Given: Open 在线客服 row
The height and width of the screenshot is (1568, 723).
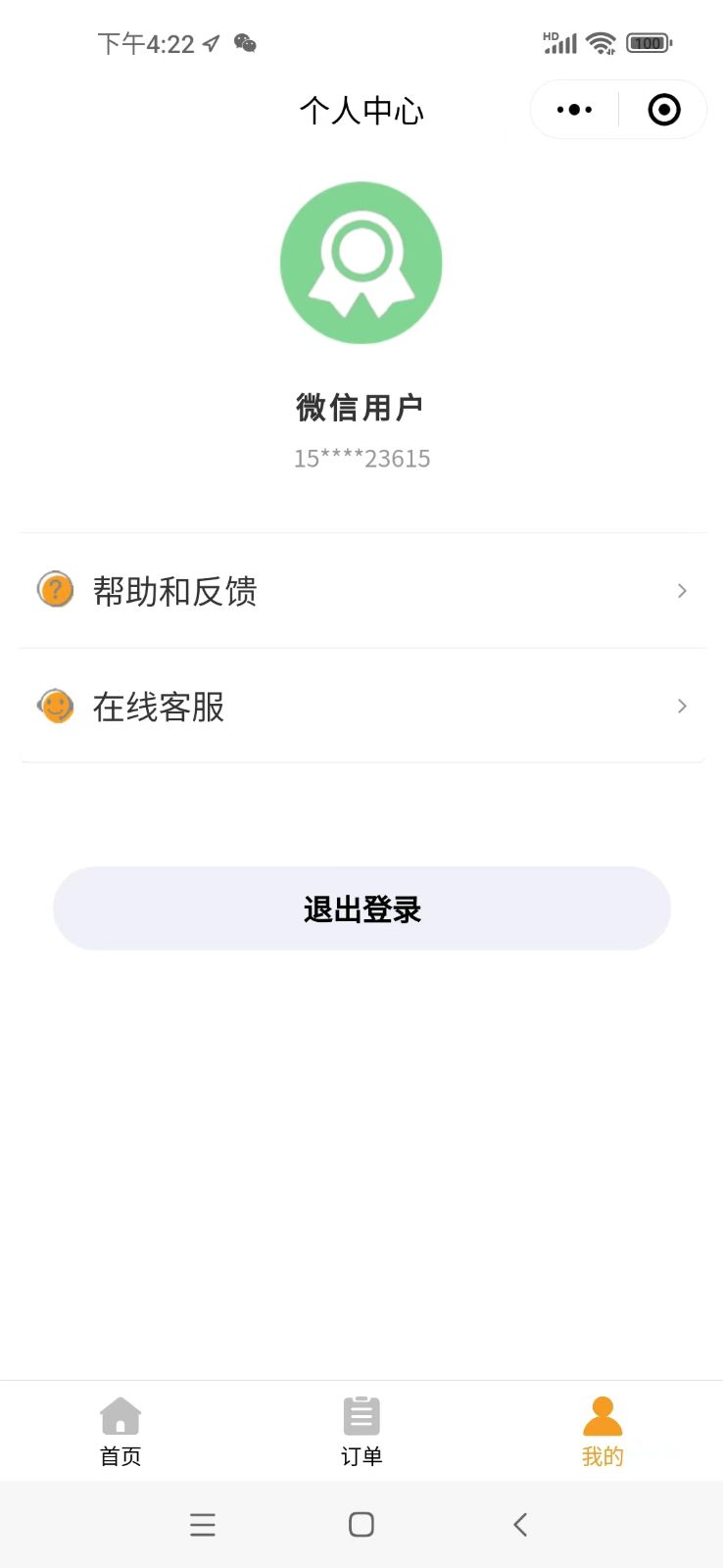Looking at the screenshot, I should point(362,706).
